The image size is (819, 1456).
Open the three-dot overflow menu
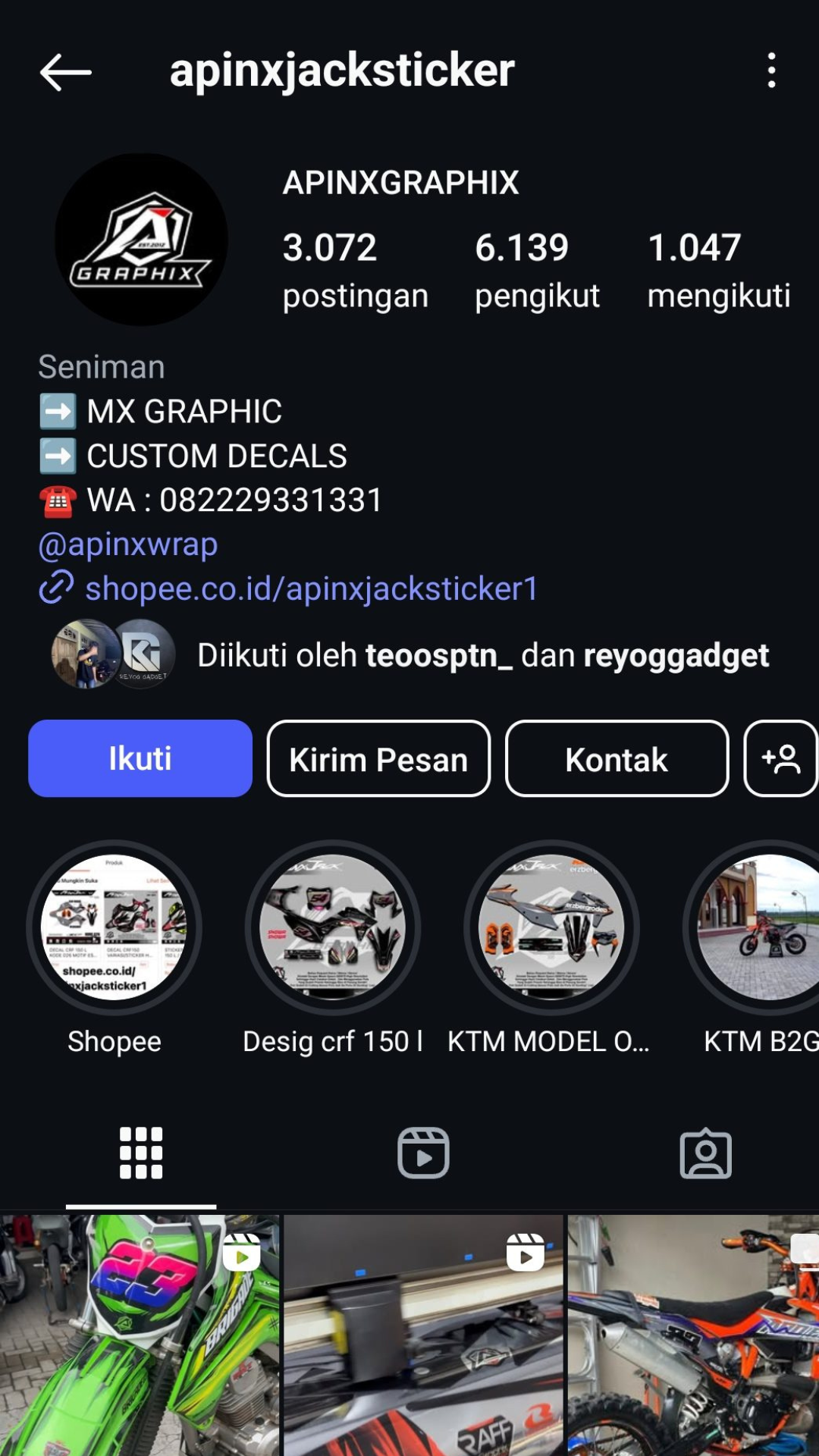tap(771, 71)
